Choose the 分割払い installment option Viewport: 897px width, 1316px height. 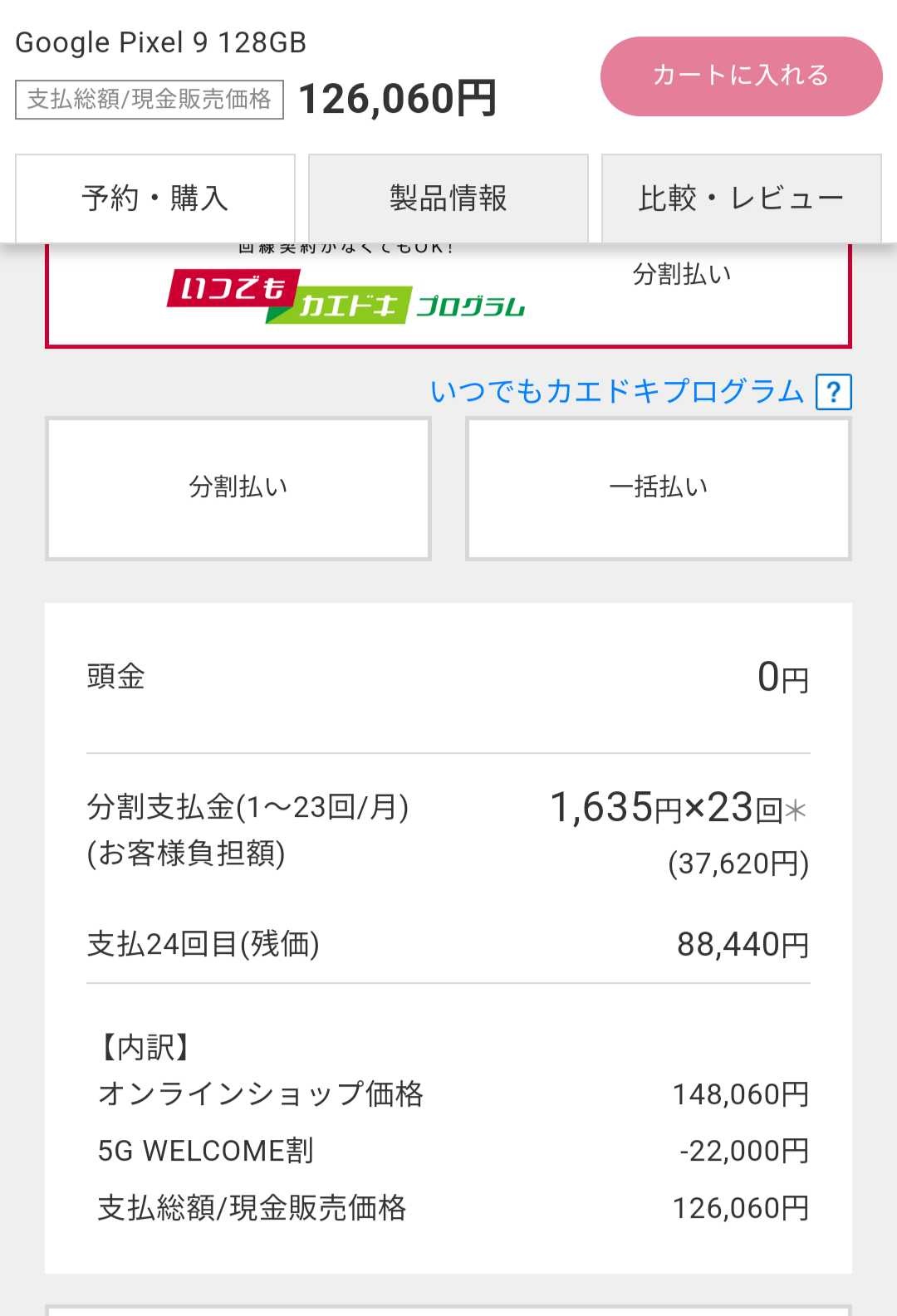238,488
